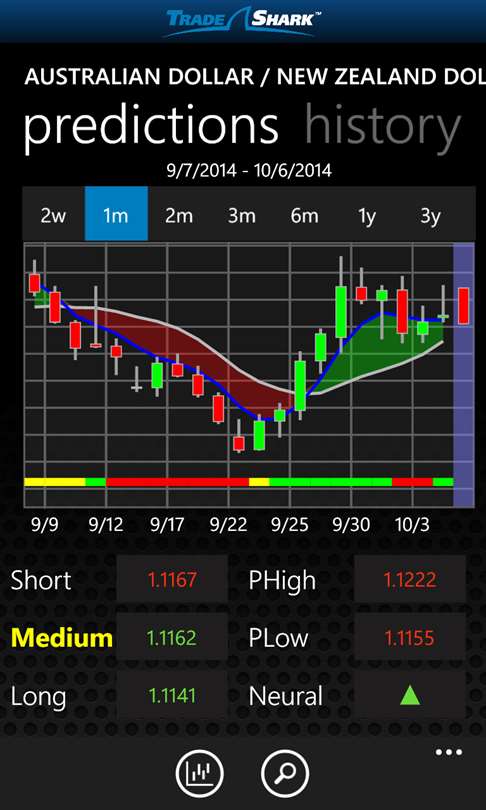View the 1y chart period

coord(367,214)
